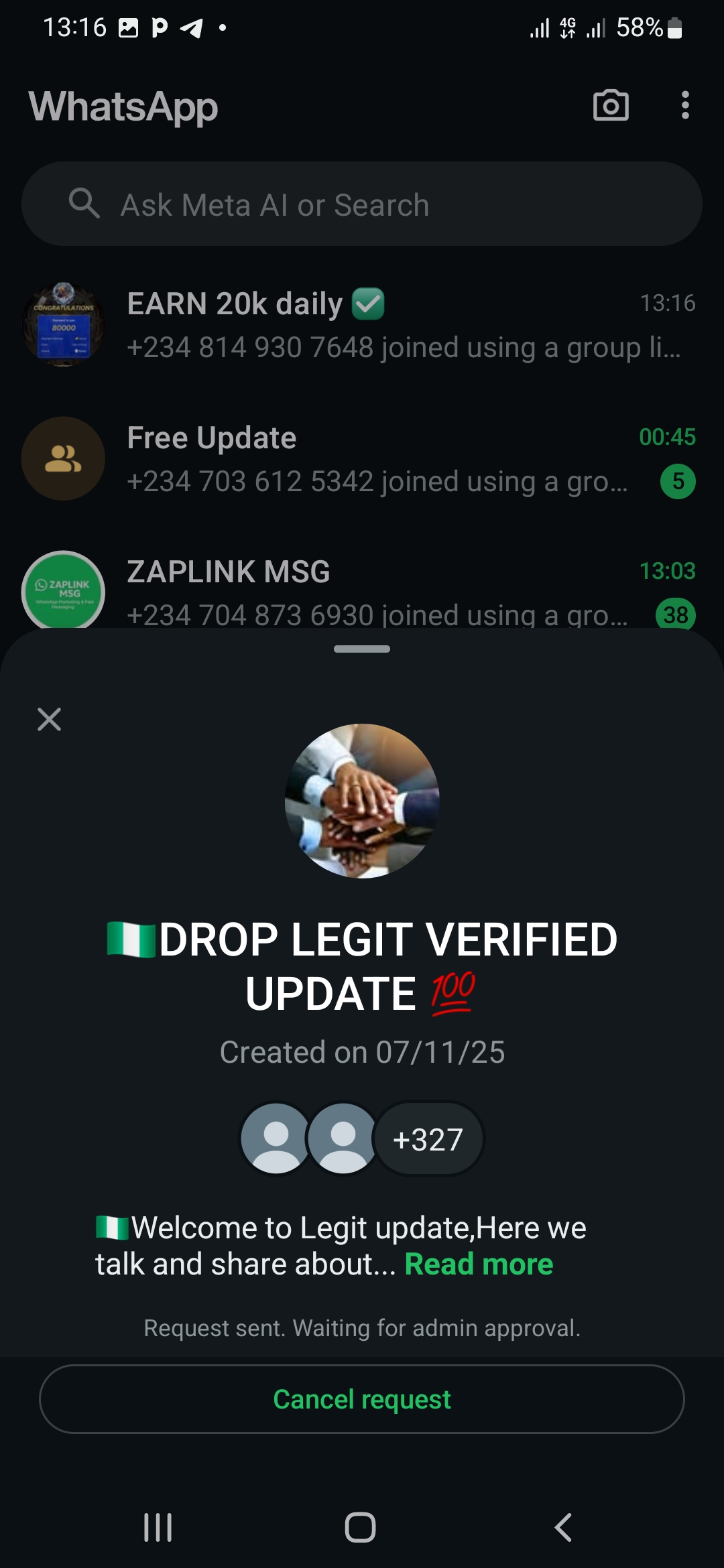Open the camera icon in WhatsApp header

coord(611,106)
